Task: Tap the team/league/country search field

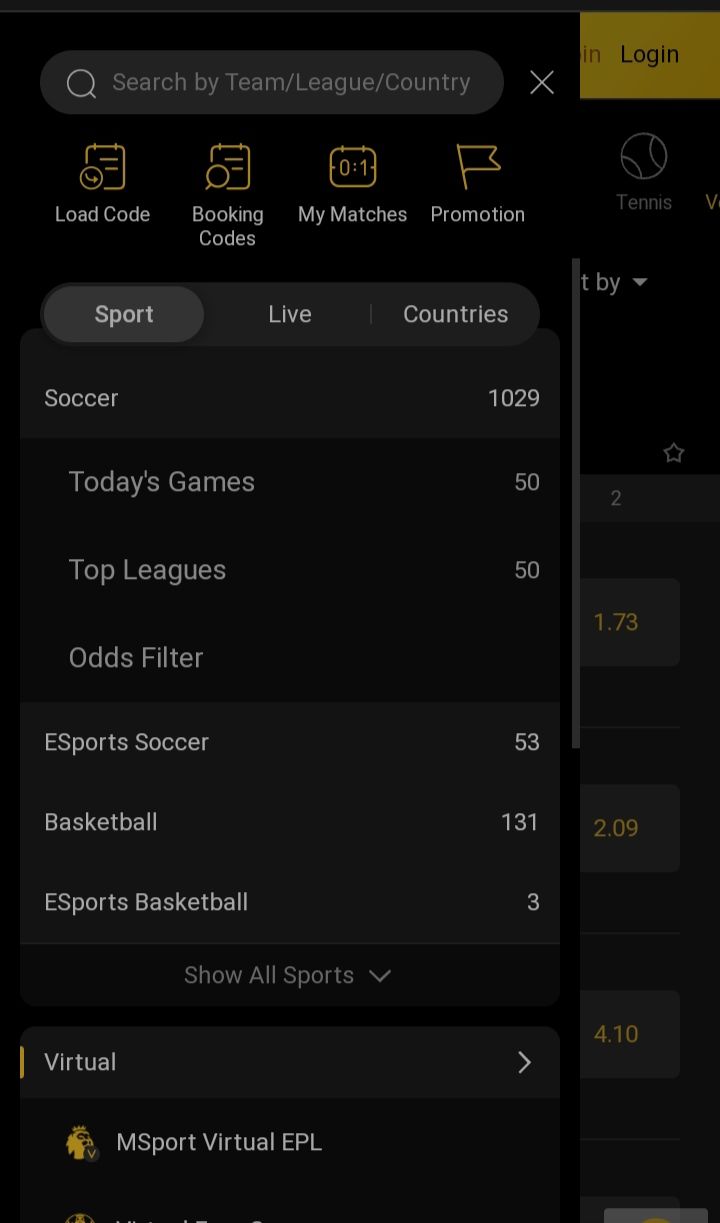Action: tap(271, 82)
